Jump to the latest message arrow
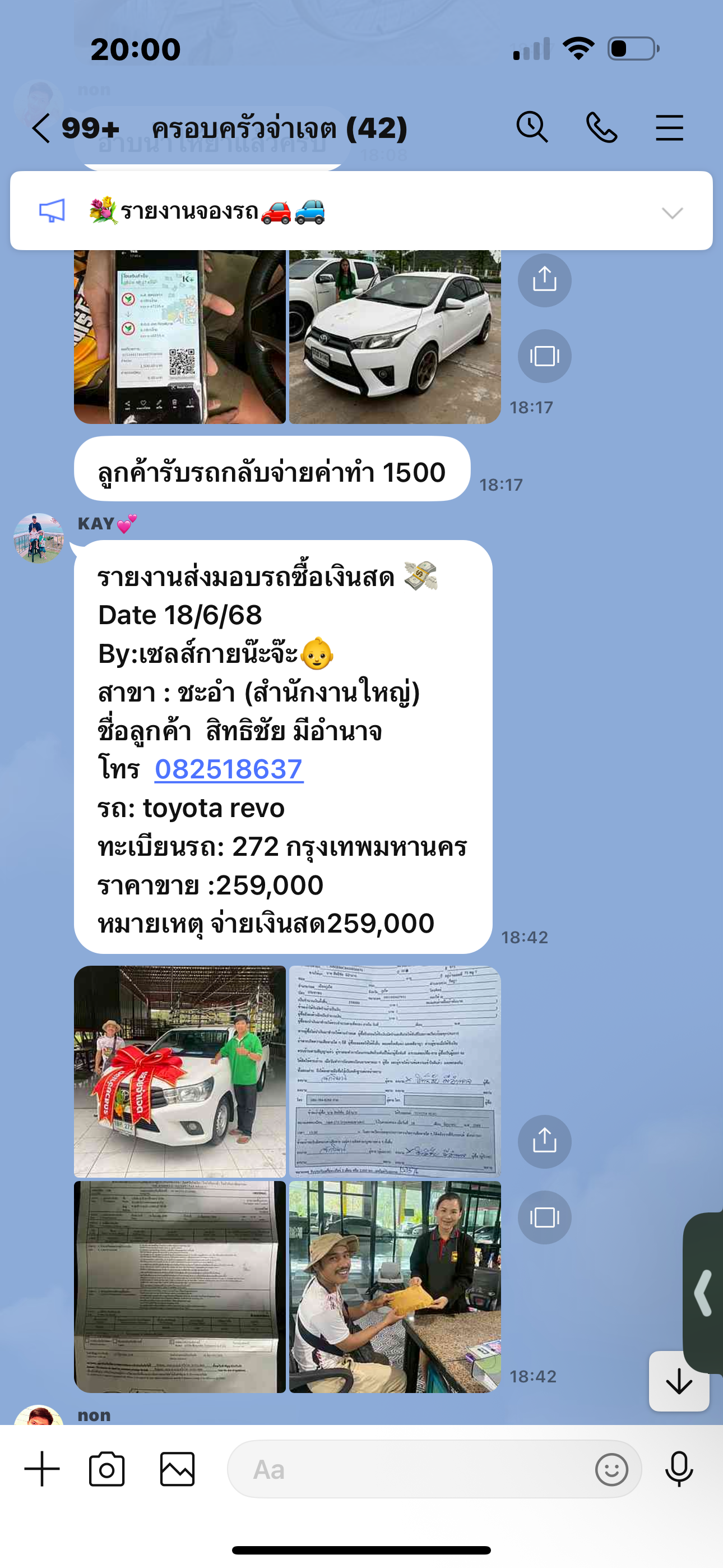723x1568 pixels. [x=679, y=1381]
